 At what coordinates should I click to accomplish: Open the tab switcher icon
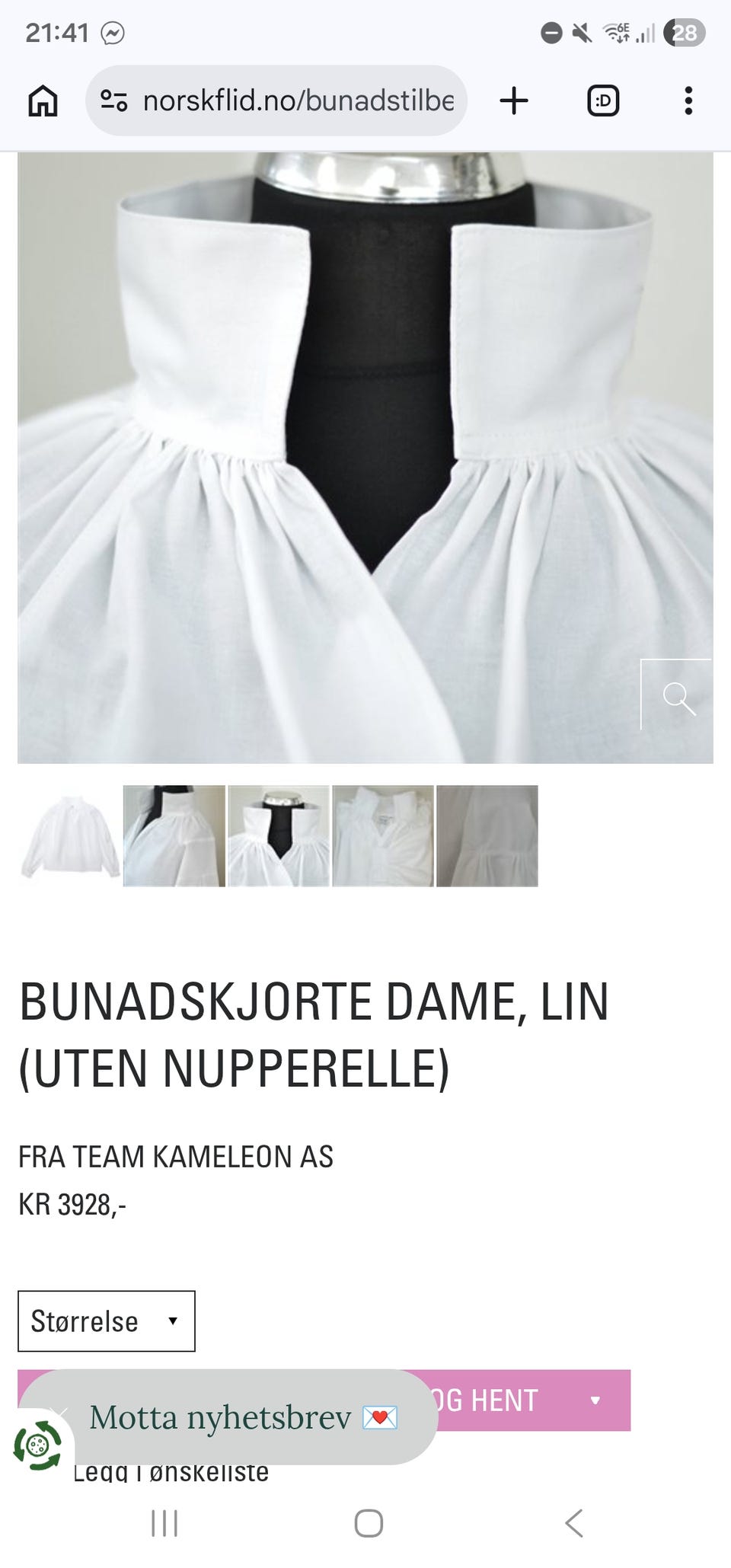pyautogui.click(x=604, y=100)
